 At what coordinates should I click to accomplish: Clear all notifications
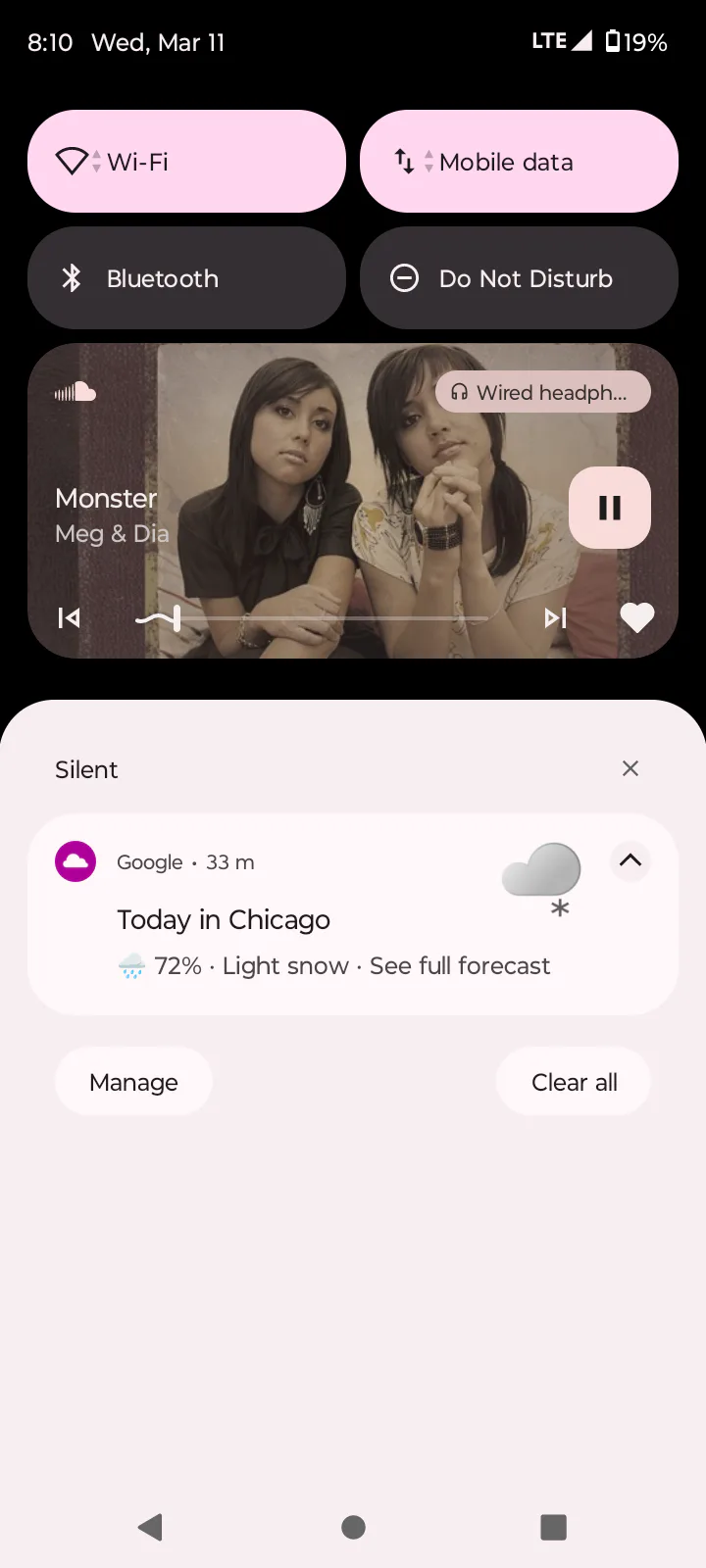click(574, 1082)
